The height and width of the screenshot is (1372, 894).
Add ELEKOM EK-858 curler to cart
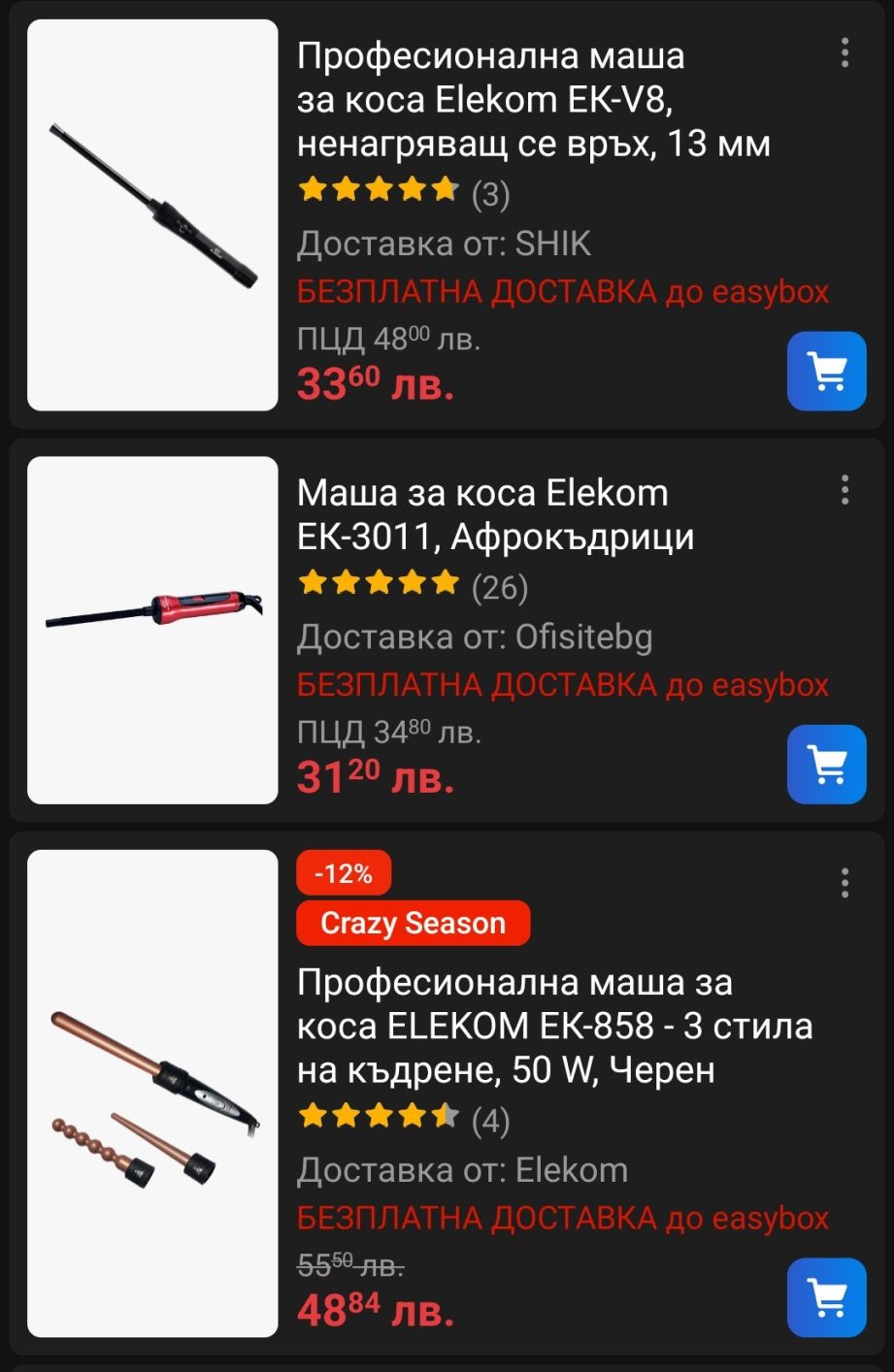tap(826, 1297)
